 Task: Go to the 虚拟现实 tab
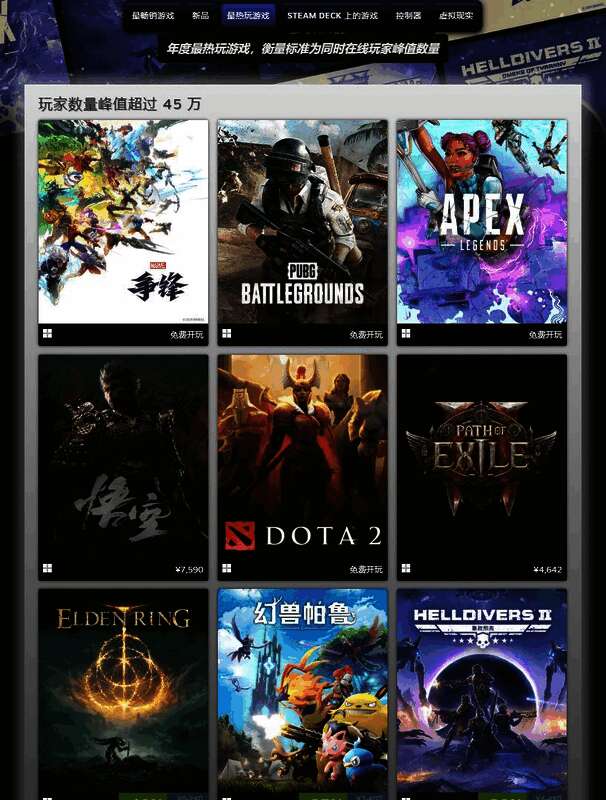tap(456, 16)
